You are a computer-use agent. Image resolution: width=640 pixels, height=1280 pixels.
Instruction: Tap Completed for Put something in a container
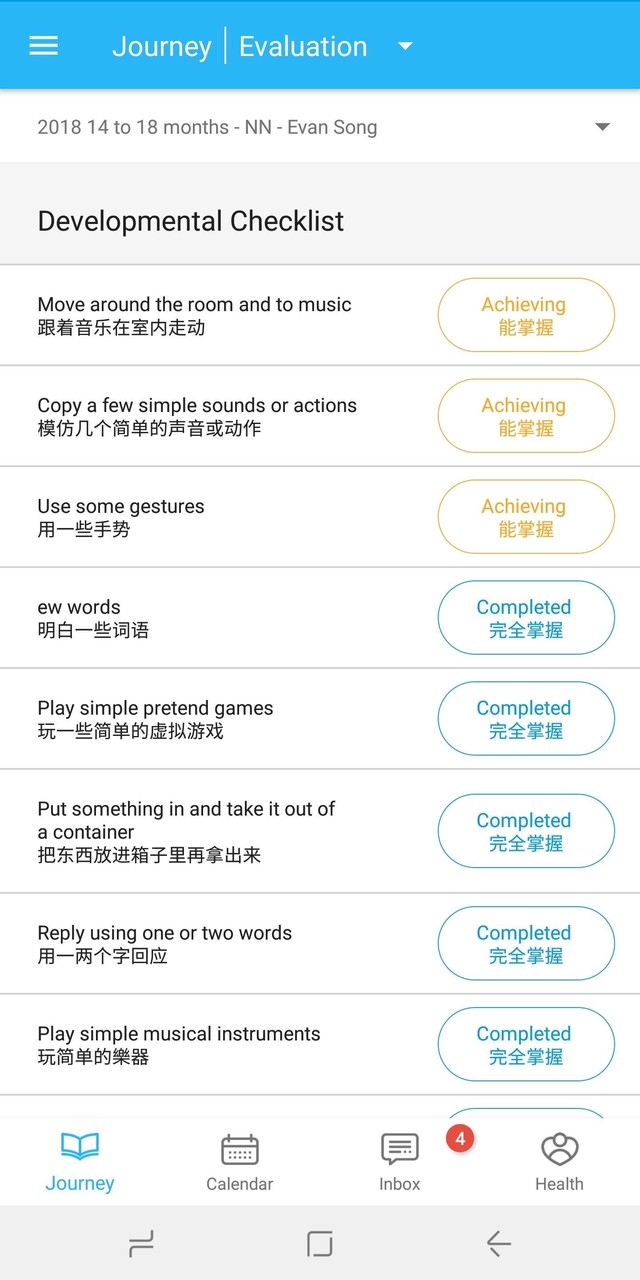(x=526, y=832)
